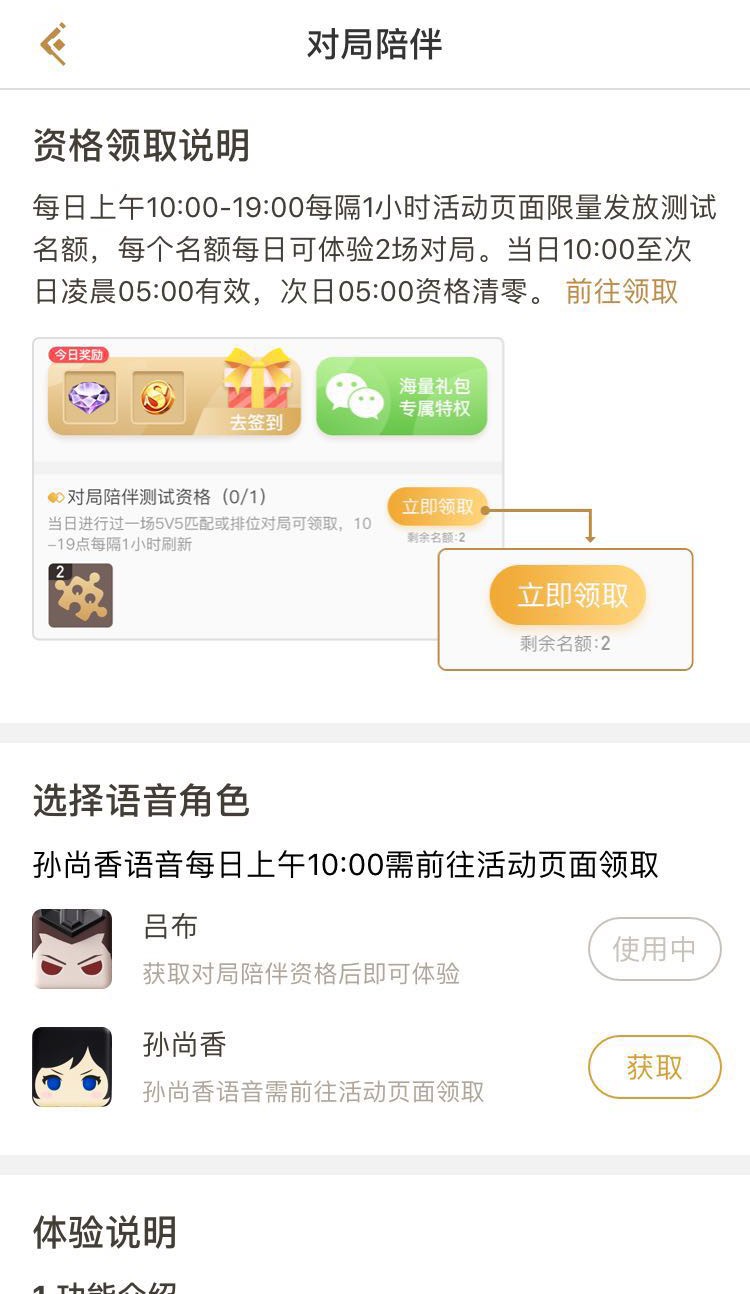Screen dimensions: 750x1294
Task: Go back using the top-left arrow
Action: tap(53, 45)
